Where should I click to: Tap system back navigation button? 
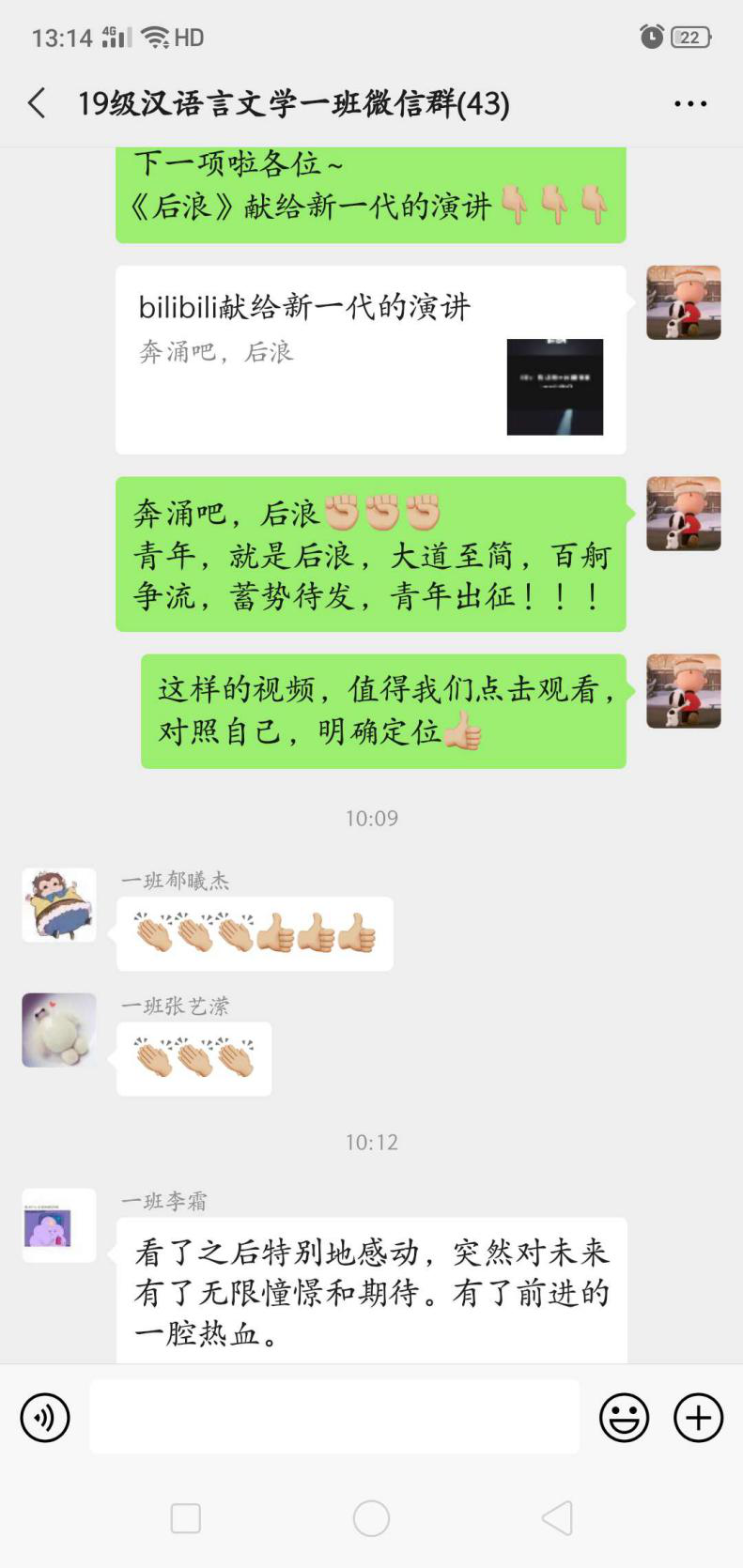(557, 1518)
